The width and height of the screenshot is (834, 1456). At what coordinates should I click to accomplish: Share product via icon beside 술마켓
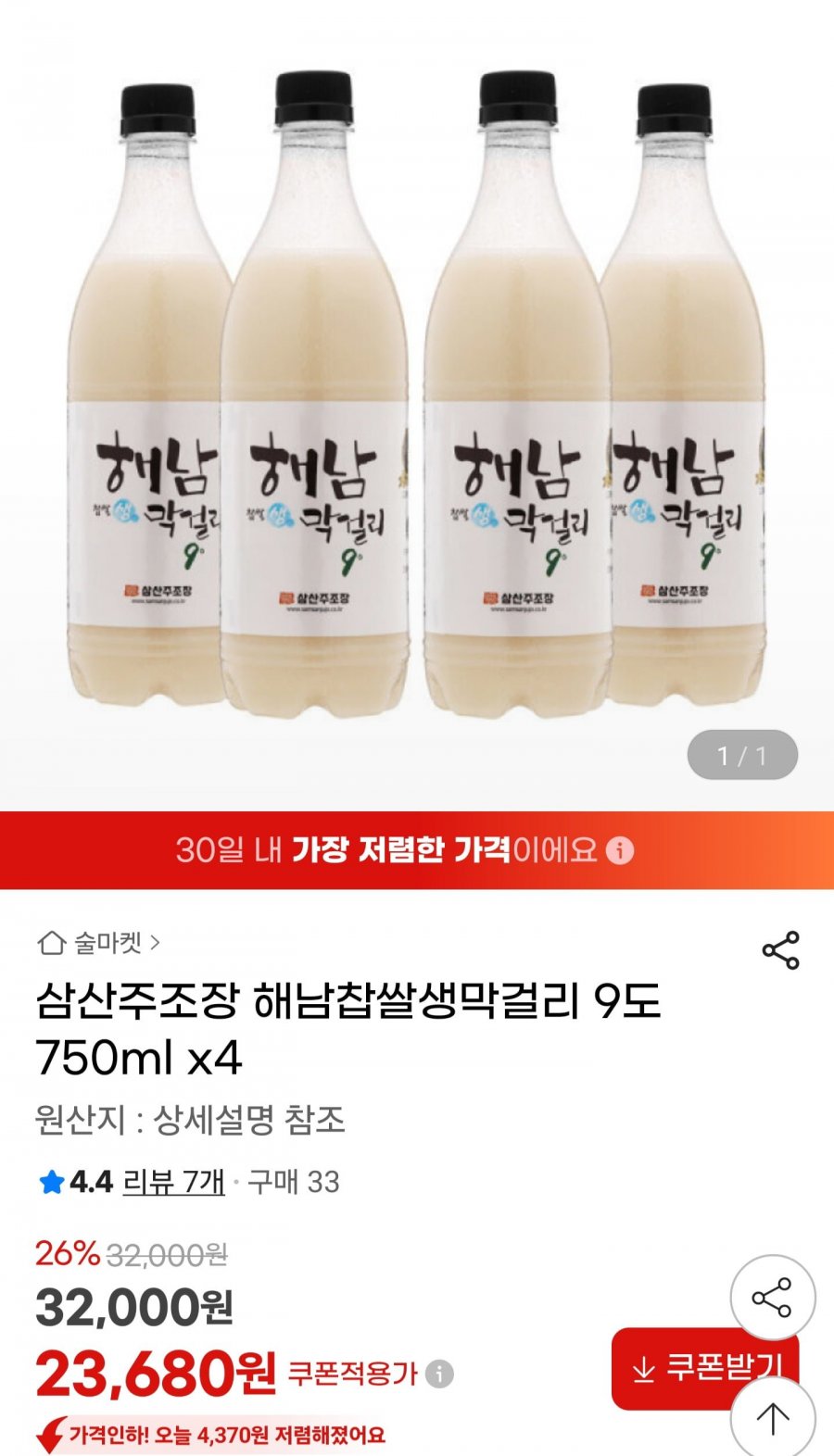click(x=780, y=950)
